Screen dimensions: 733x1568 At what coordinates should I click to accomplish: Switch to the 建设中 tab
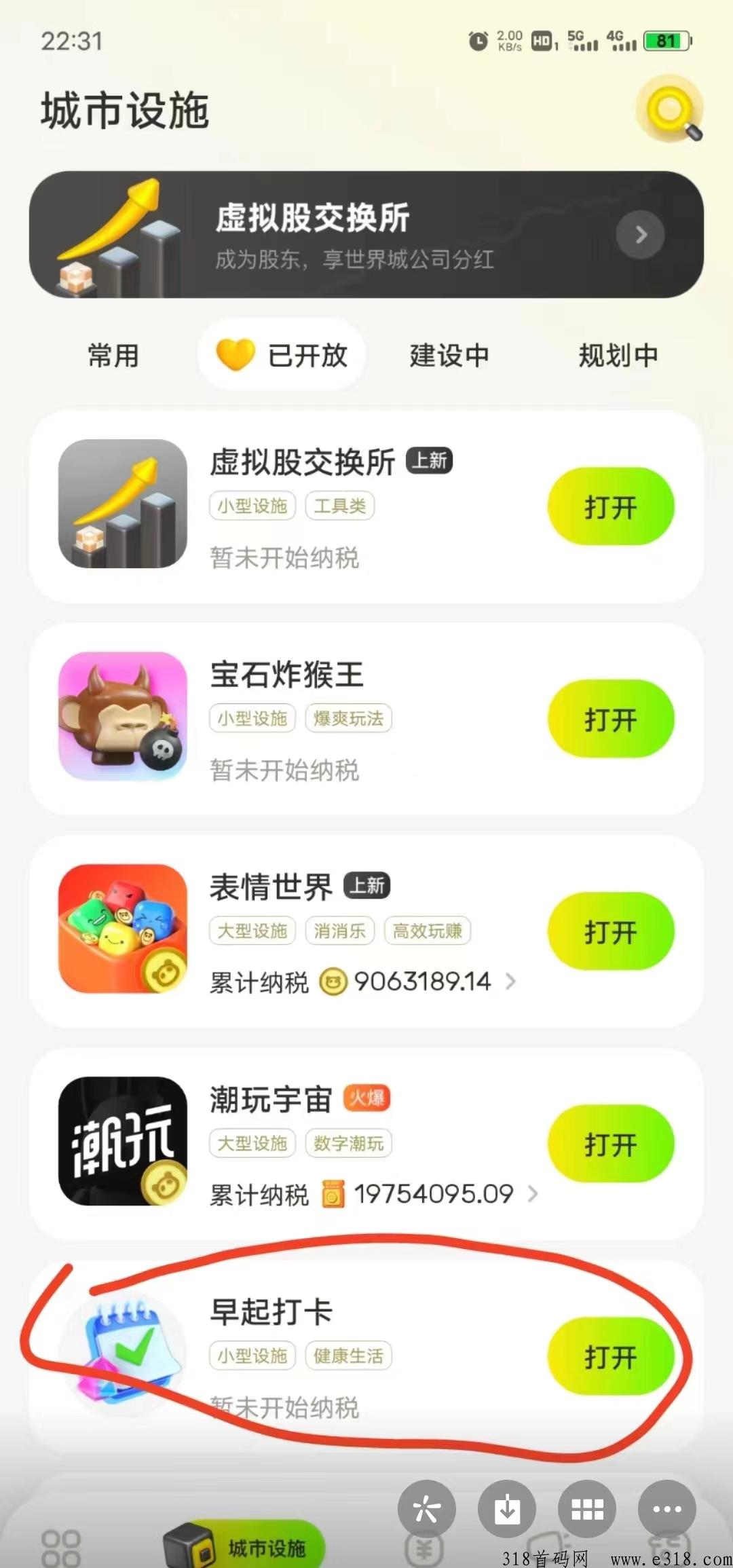449,356
